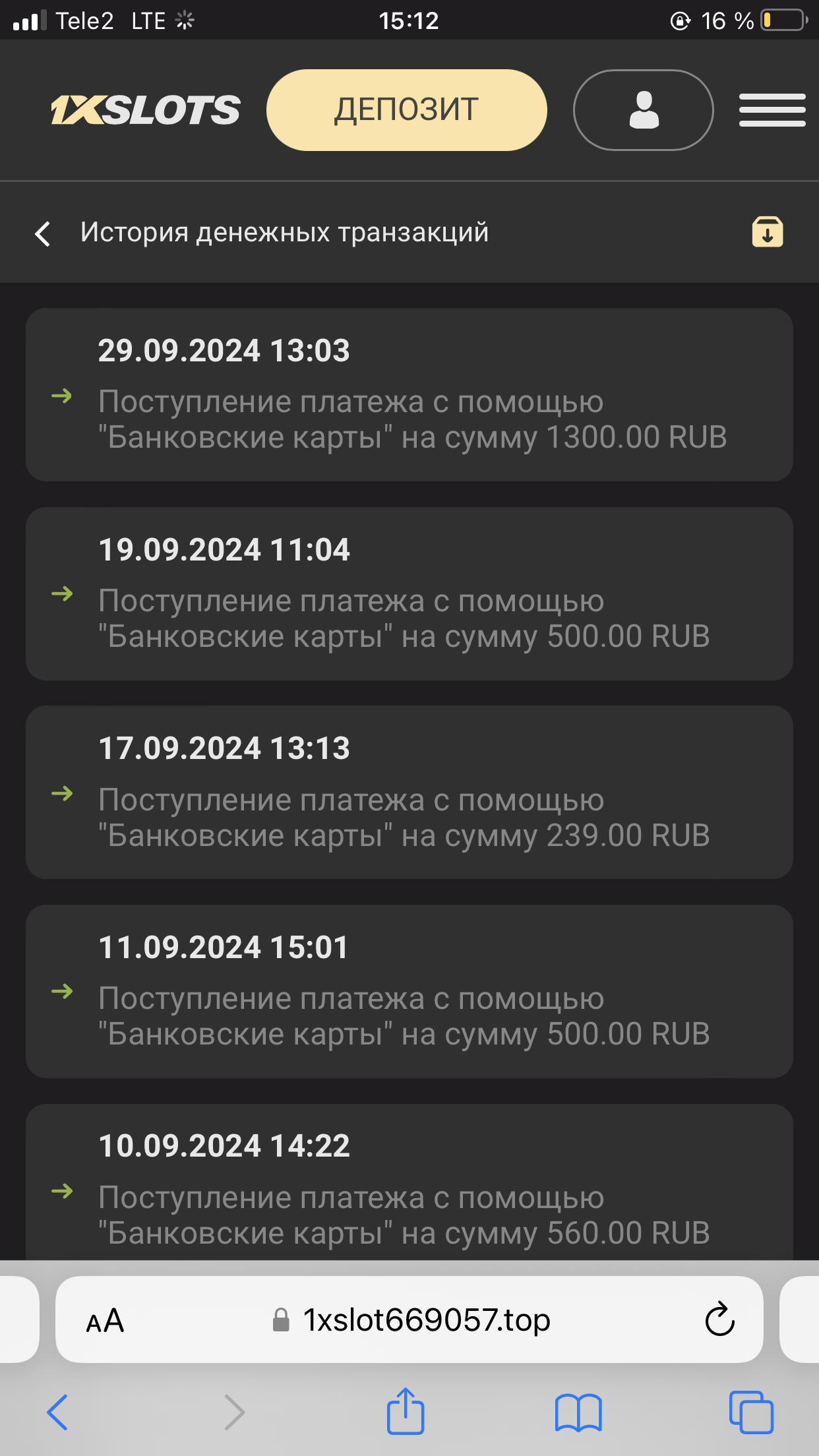Open Safari bookmarks
The width and height of the screenshot is (819, 1456).
point(578,1412)
